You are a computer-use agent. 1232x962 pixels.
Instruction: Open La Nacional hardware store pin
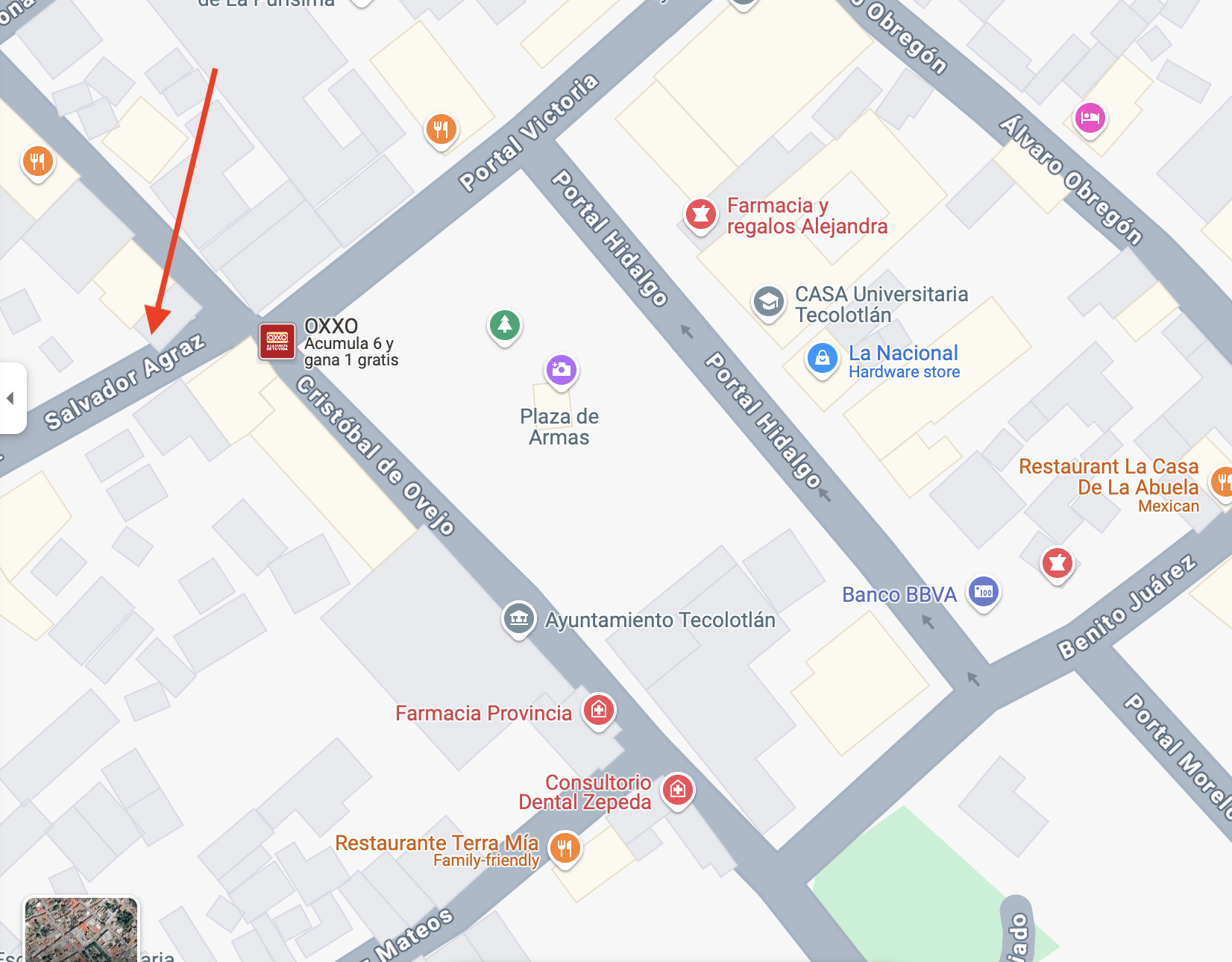point(822,359)
